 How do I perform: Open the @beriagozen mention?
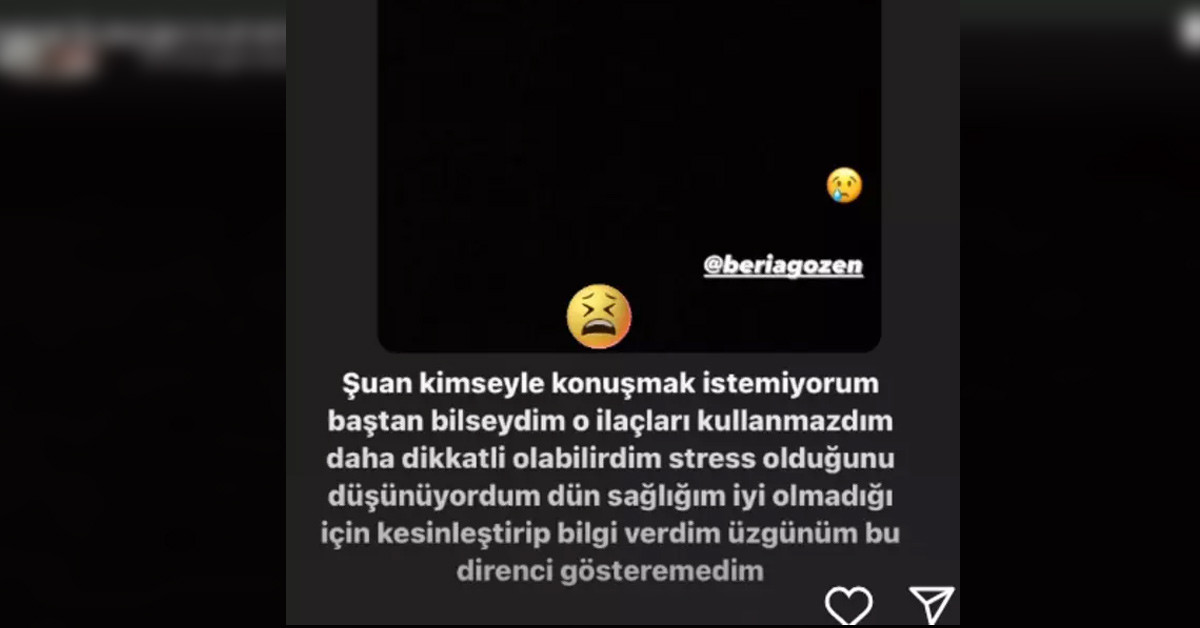pos(783,266)
